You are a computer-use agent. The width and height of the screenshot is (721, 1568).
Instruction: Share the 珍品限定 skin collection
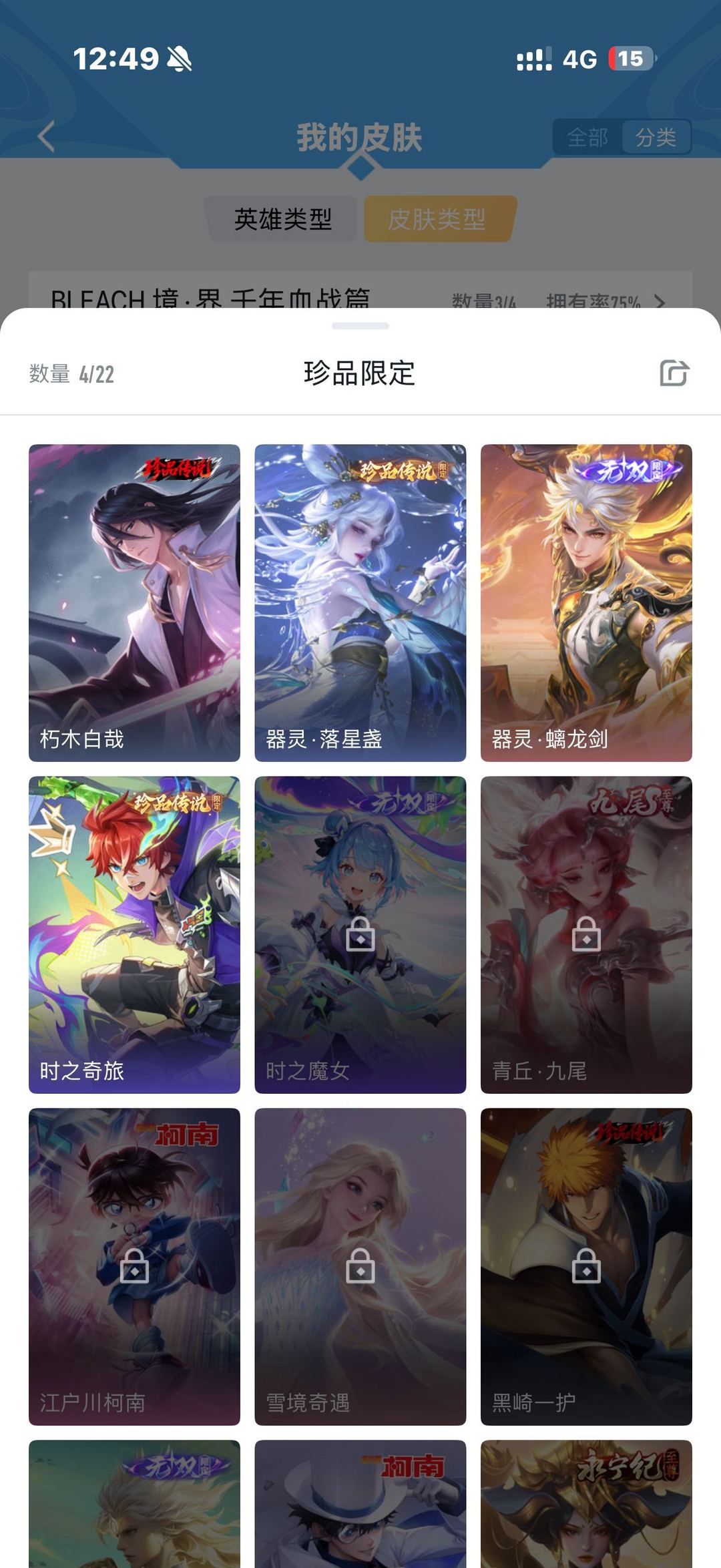[x=674, y=373]
